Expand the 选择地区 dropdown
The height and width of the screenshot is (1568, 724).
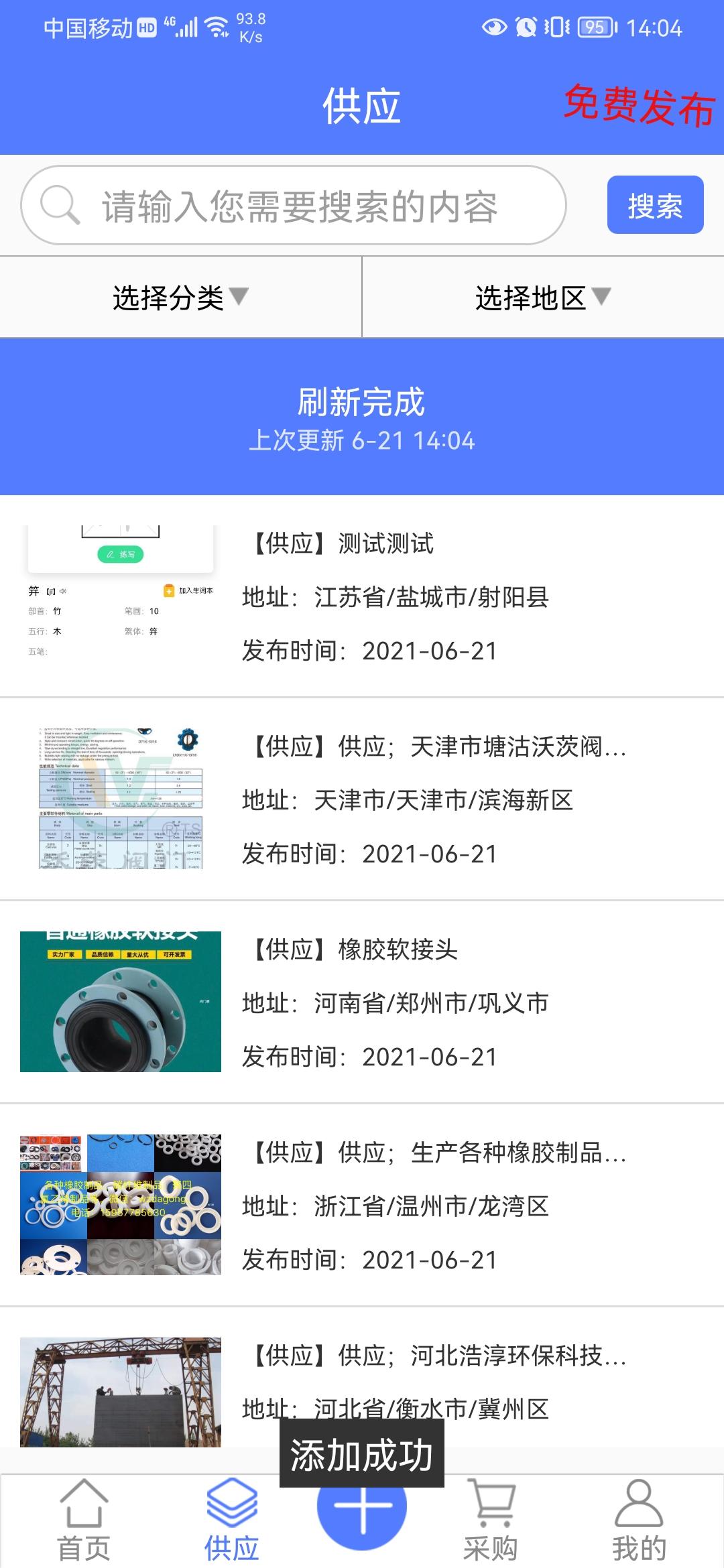(x=543, y=298)
